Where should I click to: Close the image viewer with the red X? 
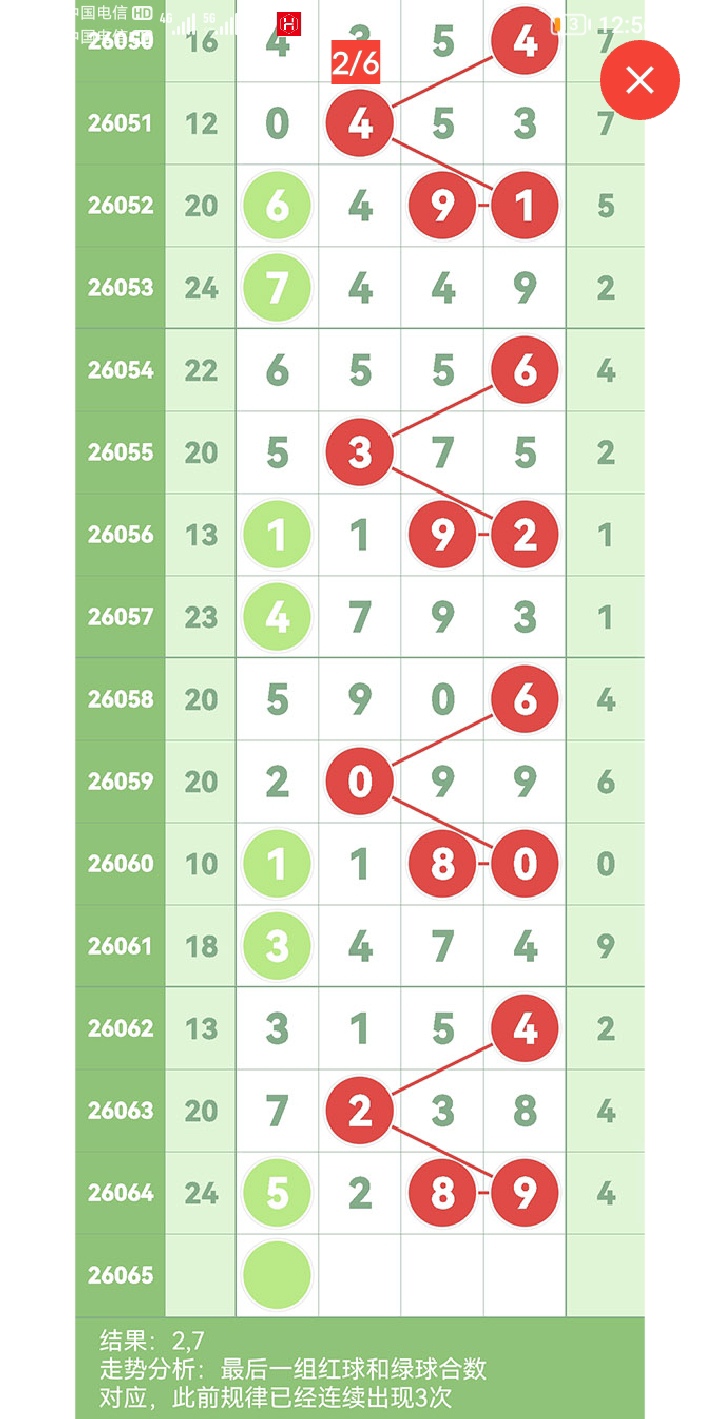[640, 80]
